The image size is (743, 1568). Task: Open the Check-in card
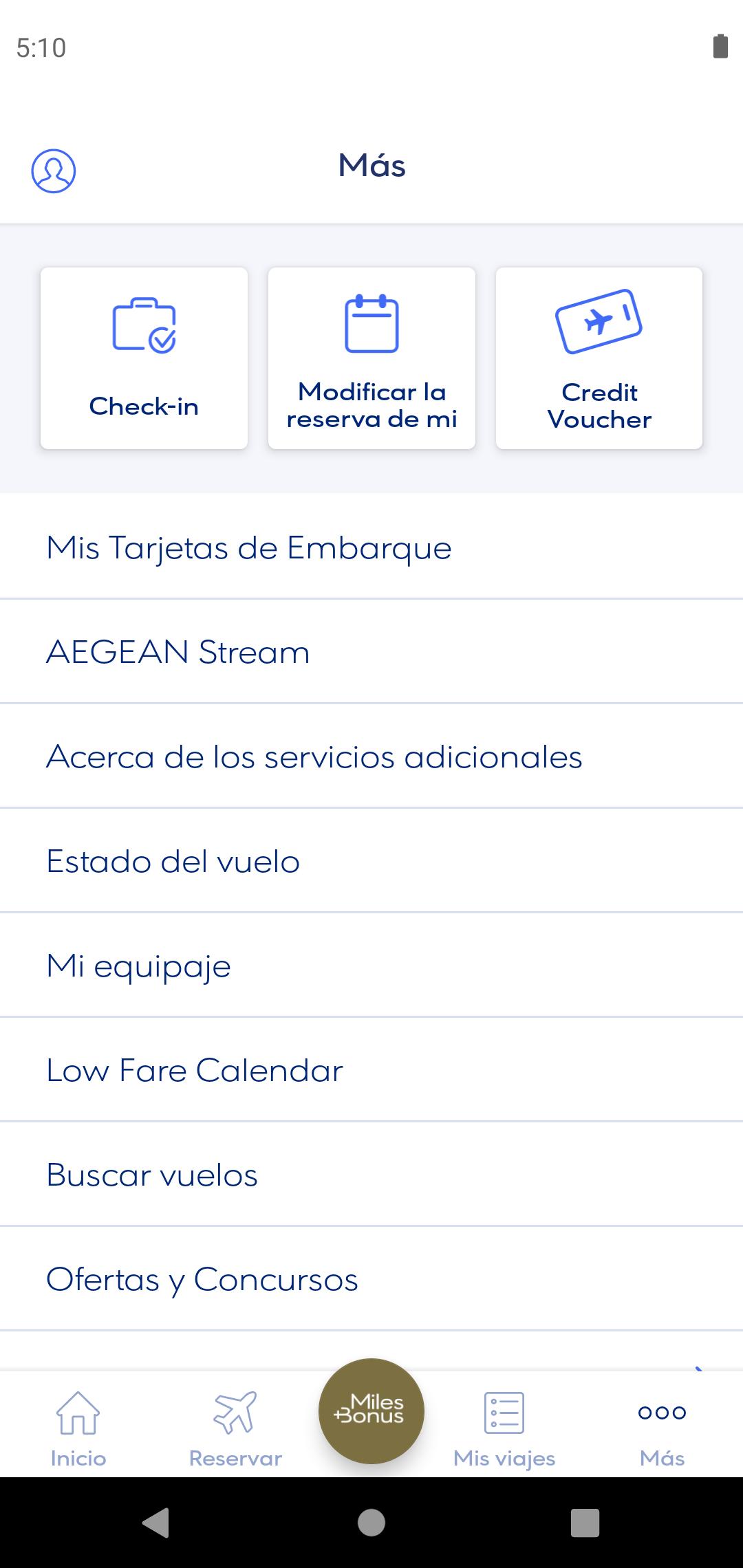144,358
